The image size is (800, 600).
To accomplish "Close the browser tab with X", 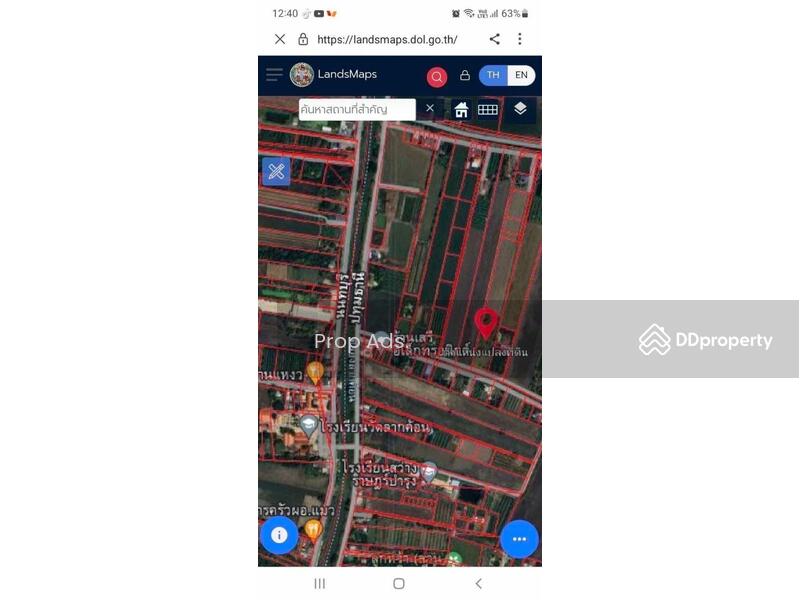I will [280, 39].
